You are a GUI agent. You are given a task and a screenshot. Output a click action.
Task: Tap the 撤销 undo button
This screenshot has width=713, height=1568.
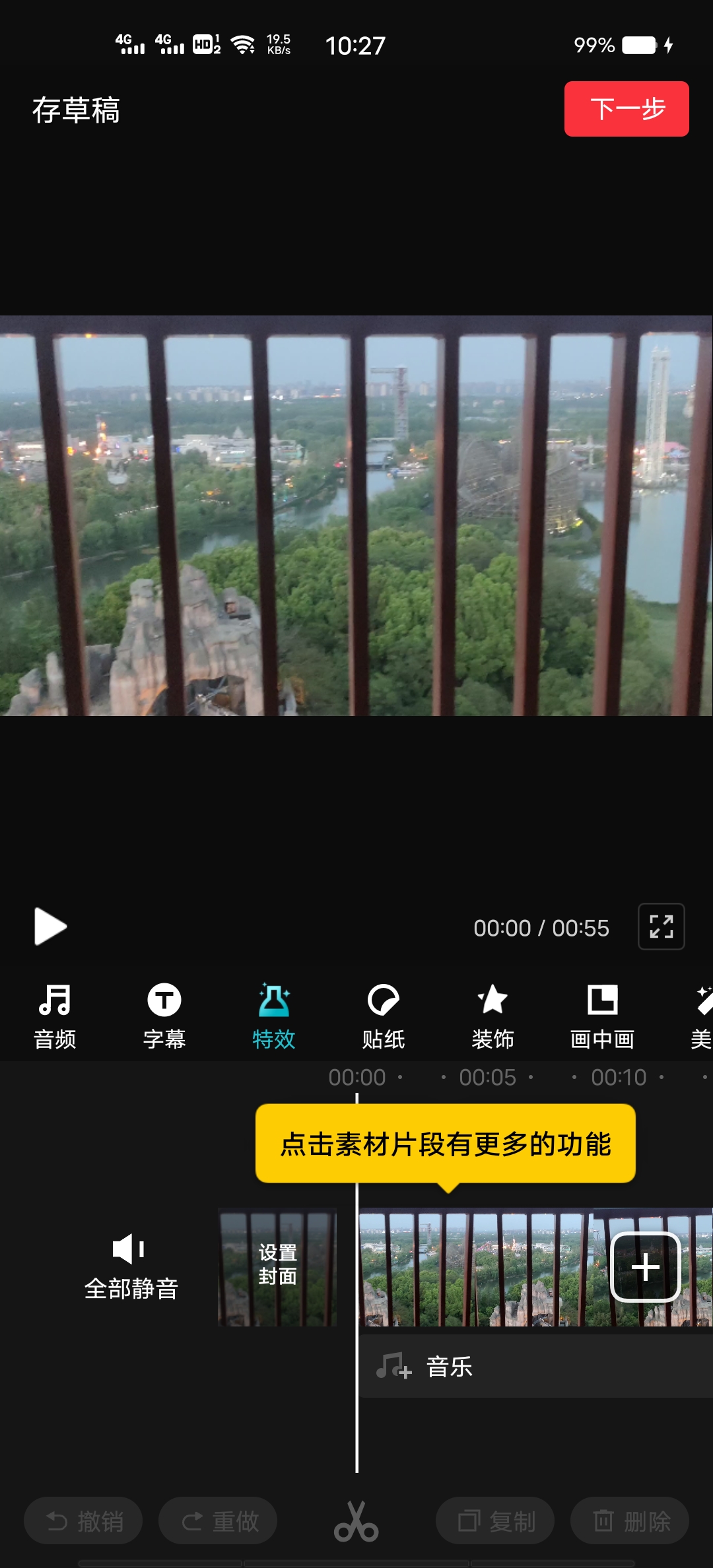(84, 1521)
